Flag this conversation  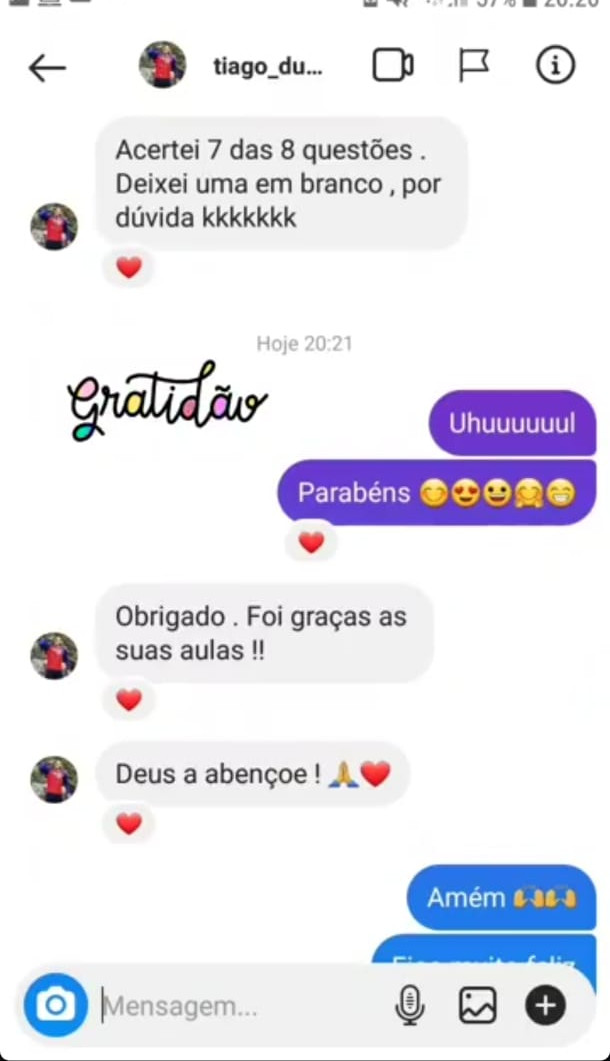(x=474, y=66)
